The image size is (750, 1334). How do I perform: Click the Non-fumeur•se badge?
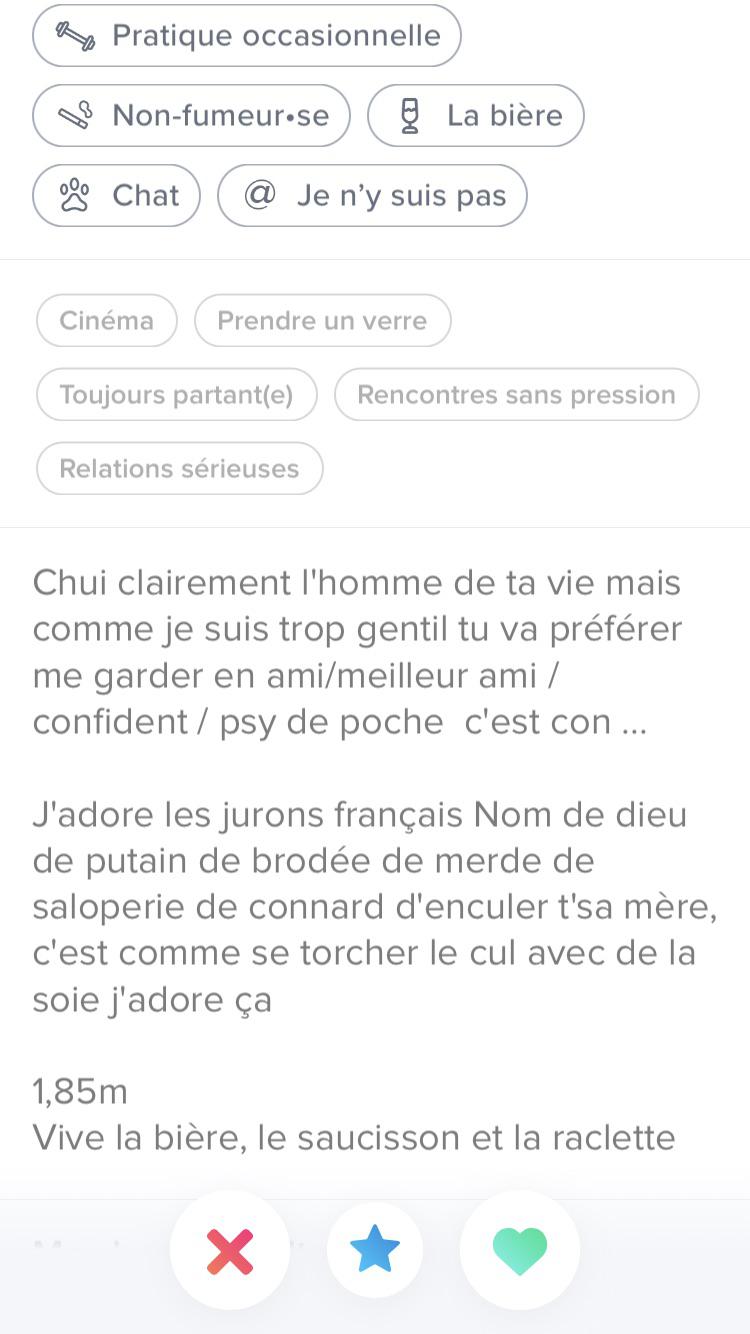(x=190, y=115)
